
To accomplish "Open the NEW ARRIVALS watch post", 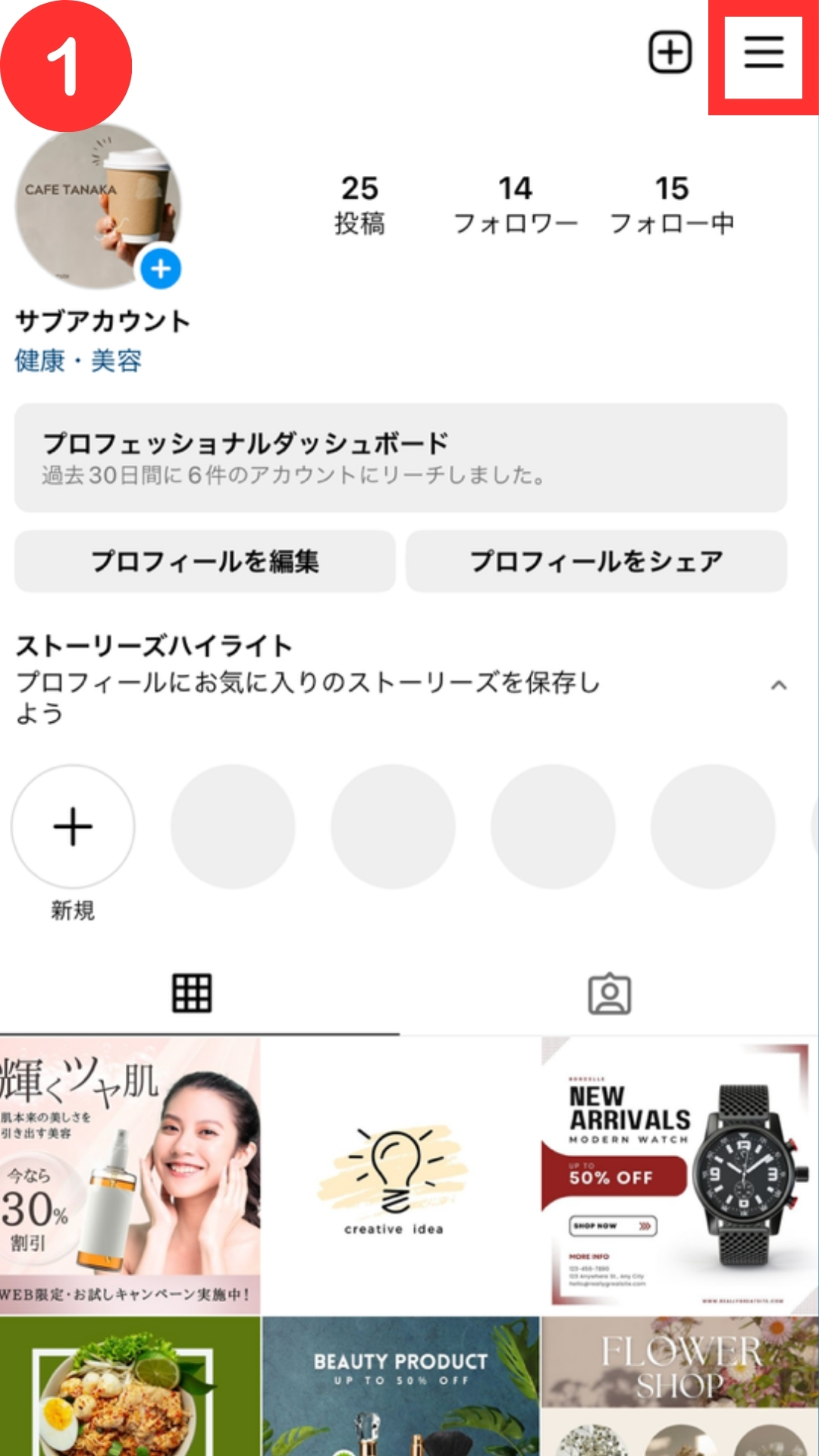I will tap(680, 1175).
